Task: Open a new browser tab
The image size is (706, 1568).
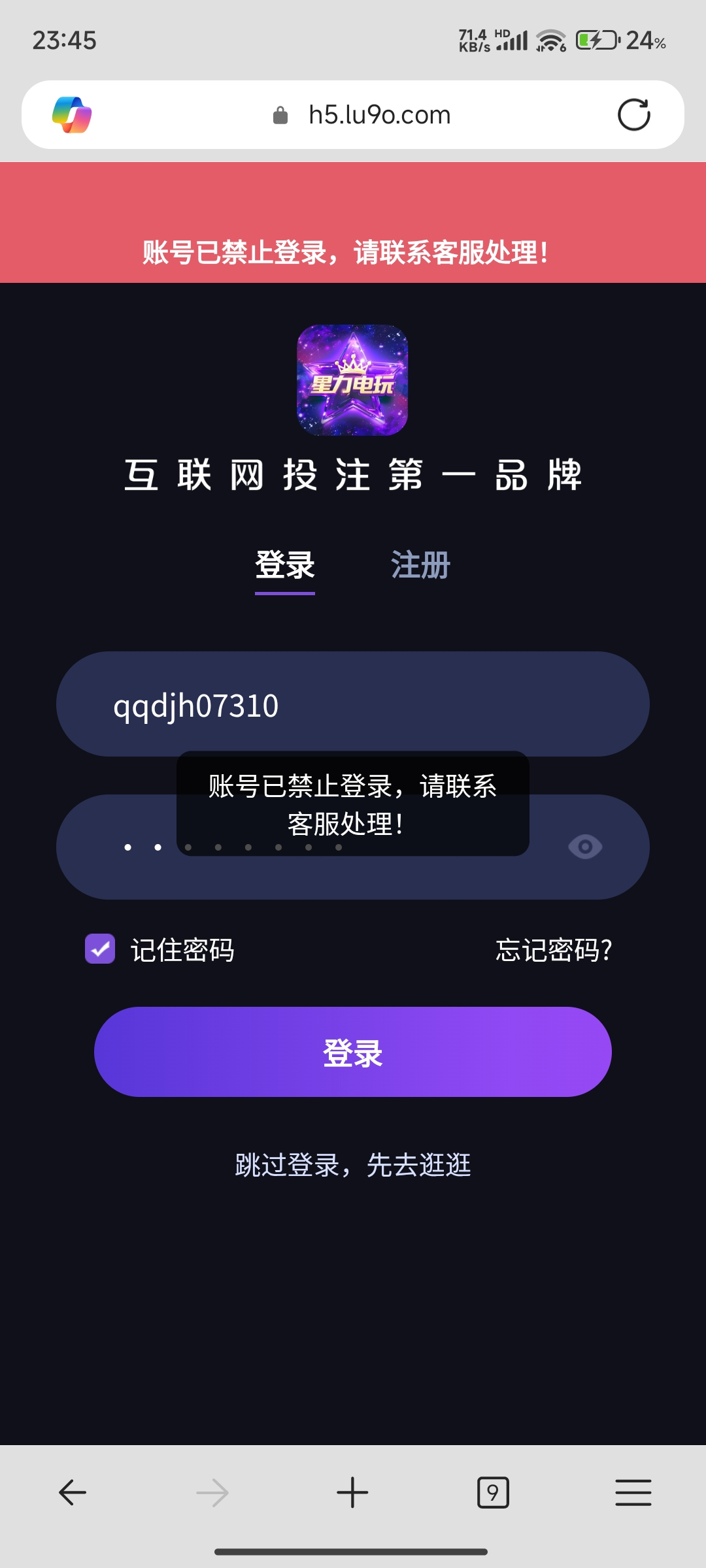Action: click(x=352, y=1493)
